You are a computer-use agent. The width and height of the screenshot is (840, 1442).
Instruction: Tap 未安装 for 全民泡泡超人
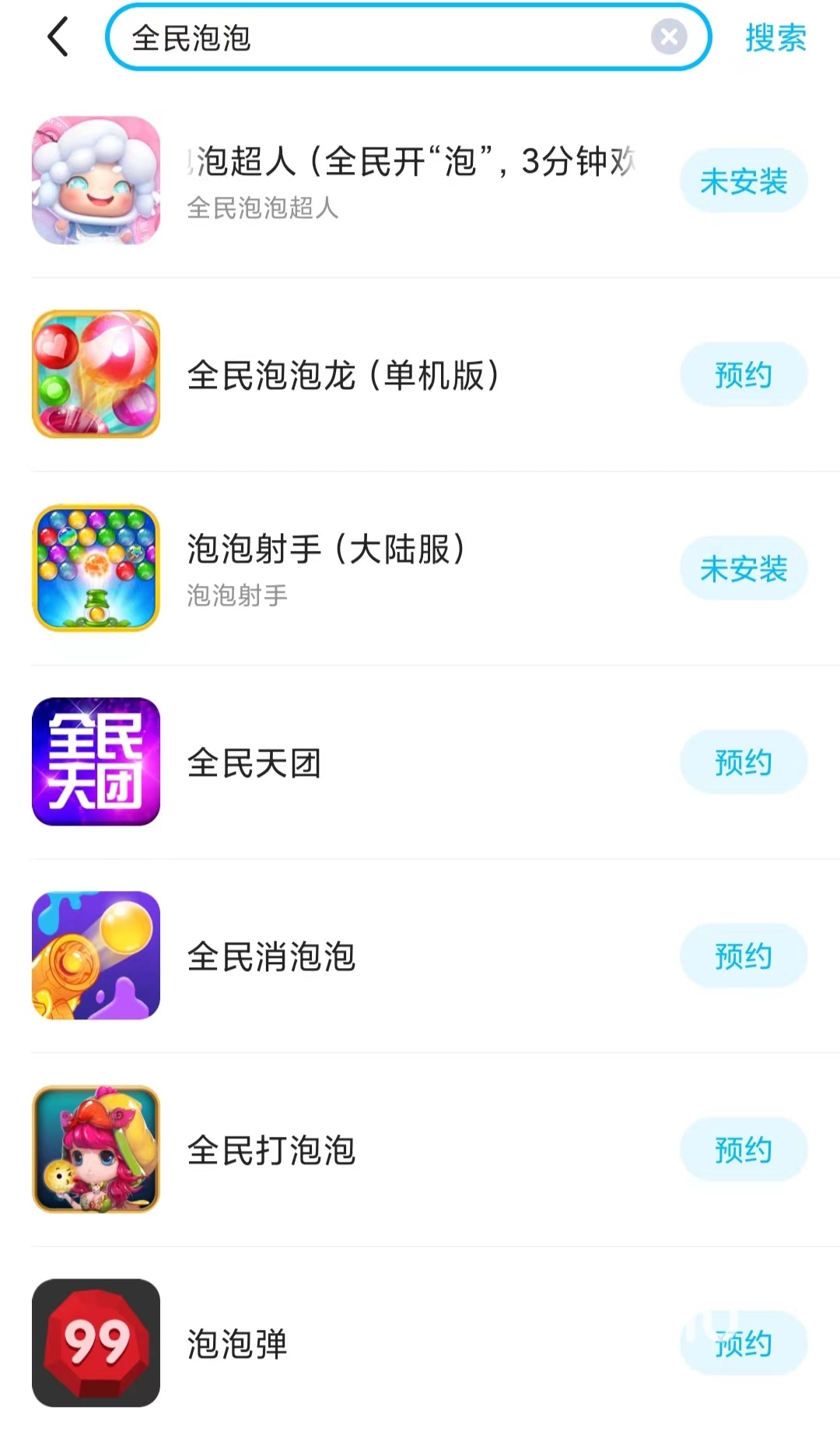(744, 181)
